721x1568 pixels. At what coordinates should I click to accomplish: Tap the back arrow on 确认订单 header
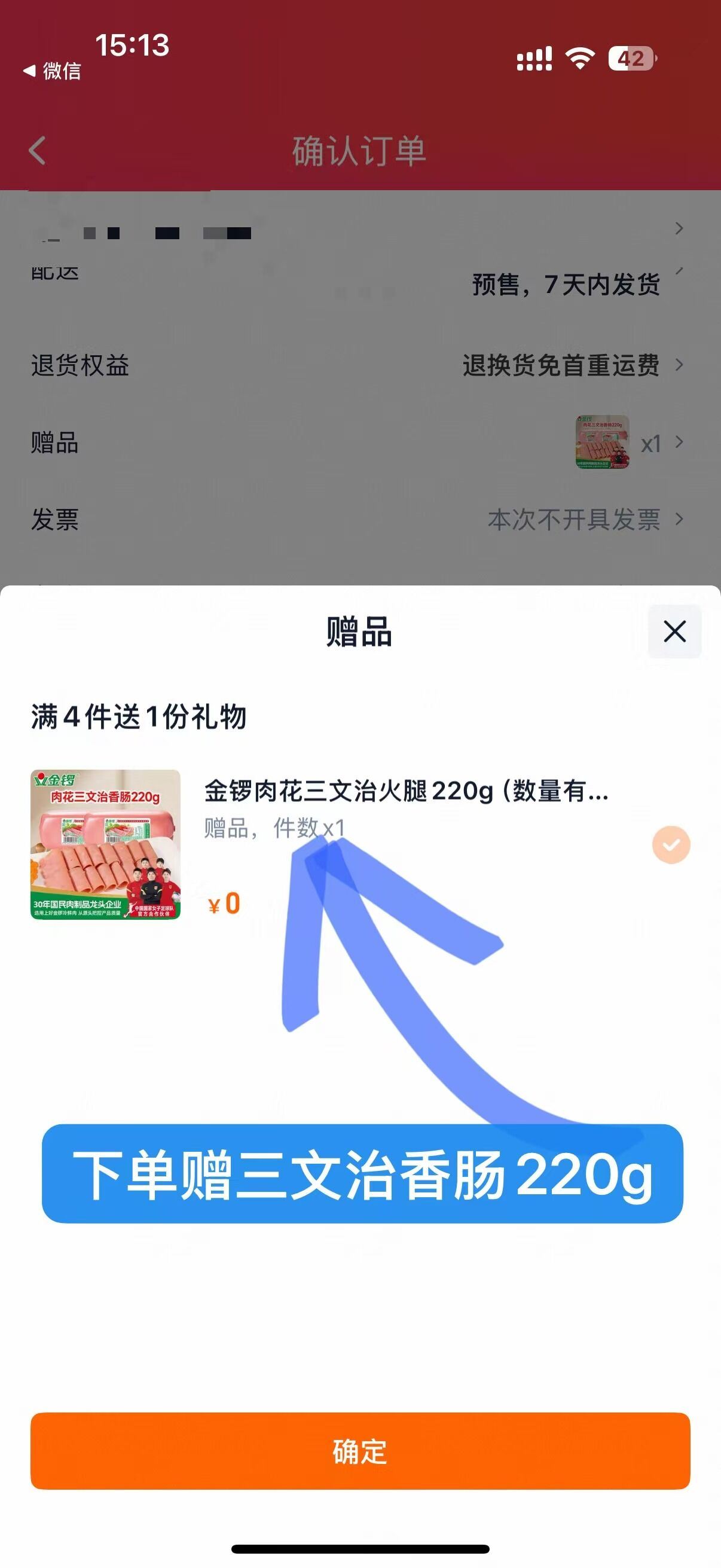(36, 151)
